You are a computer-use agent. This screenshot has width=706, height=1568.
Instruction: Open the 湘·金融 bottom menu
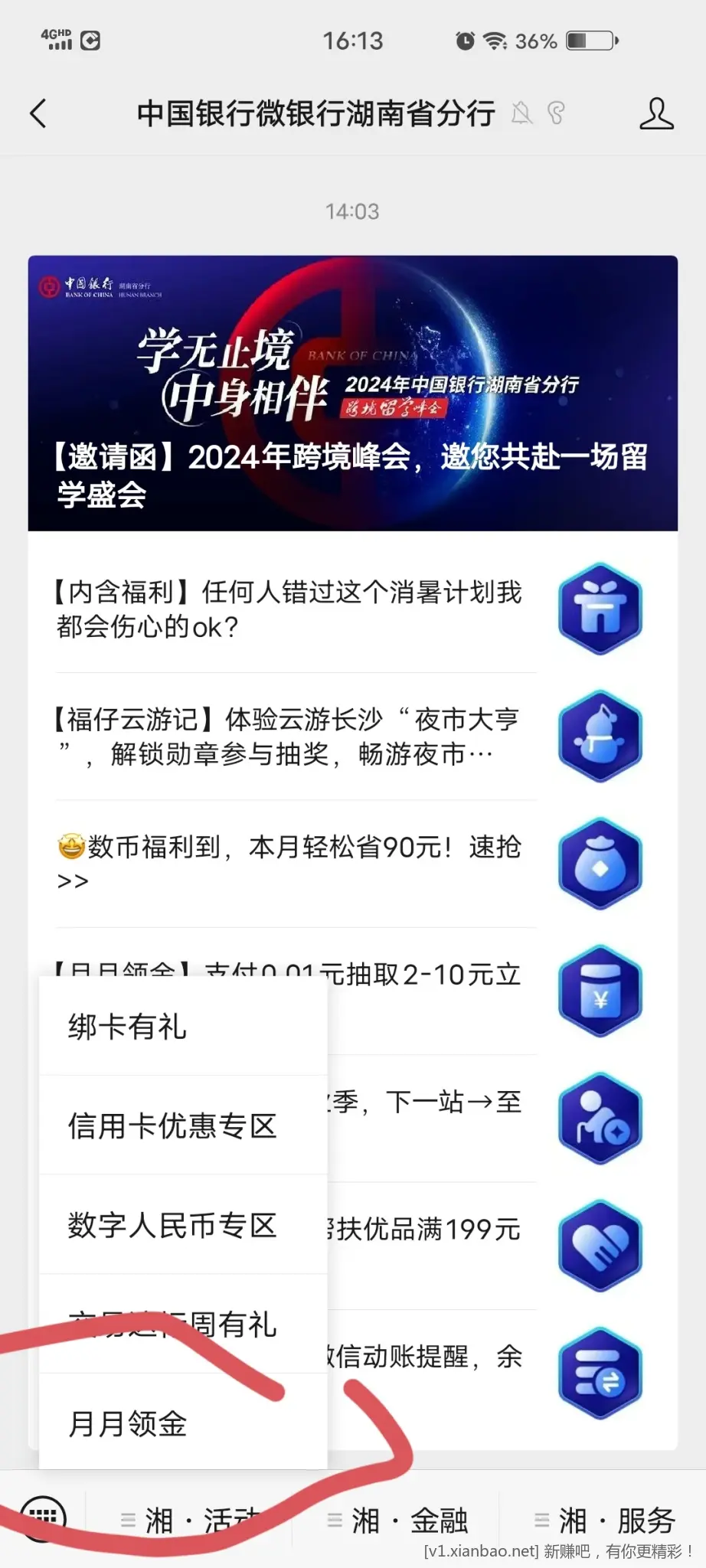tap(398, 1521)
